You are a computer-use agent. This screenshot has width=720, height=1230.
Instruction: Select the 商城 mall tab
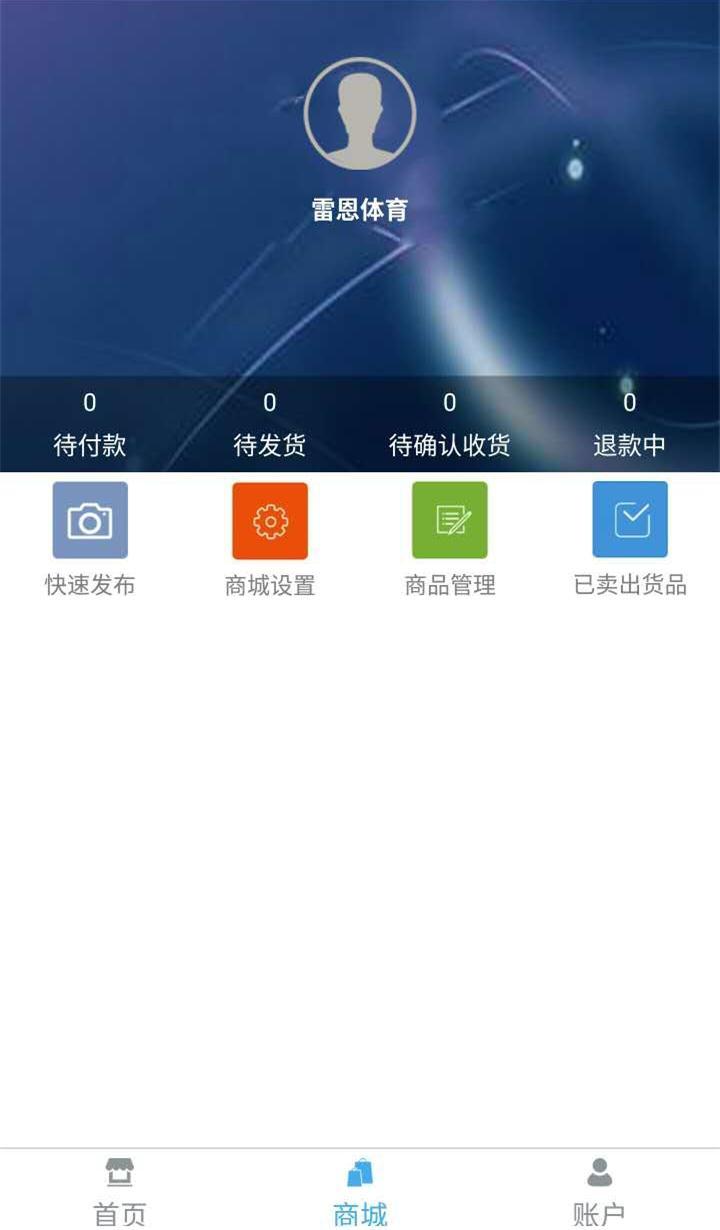click(360, 1190)
